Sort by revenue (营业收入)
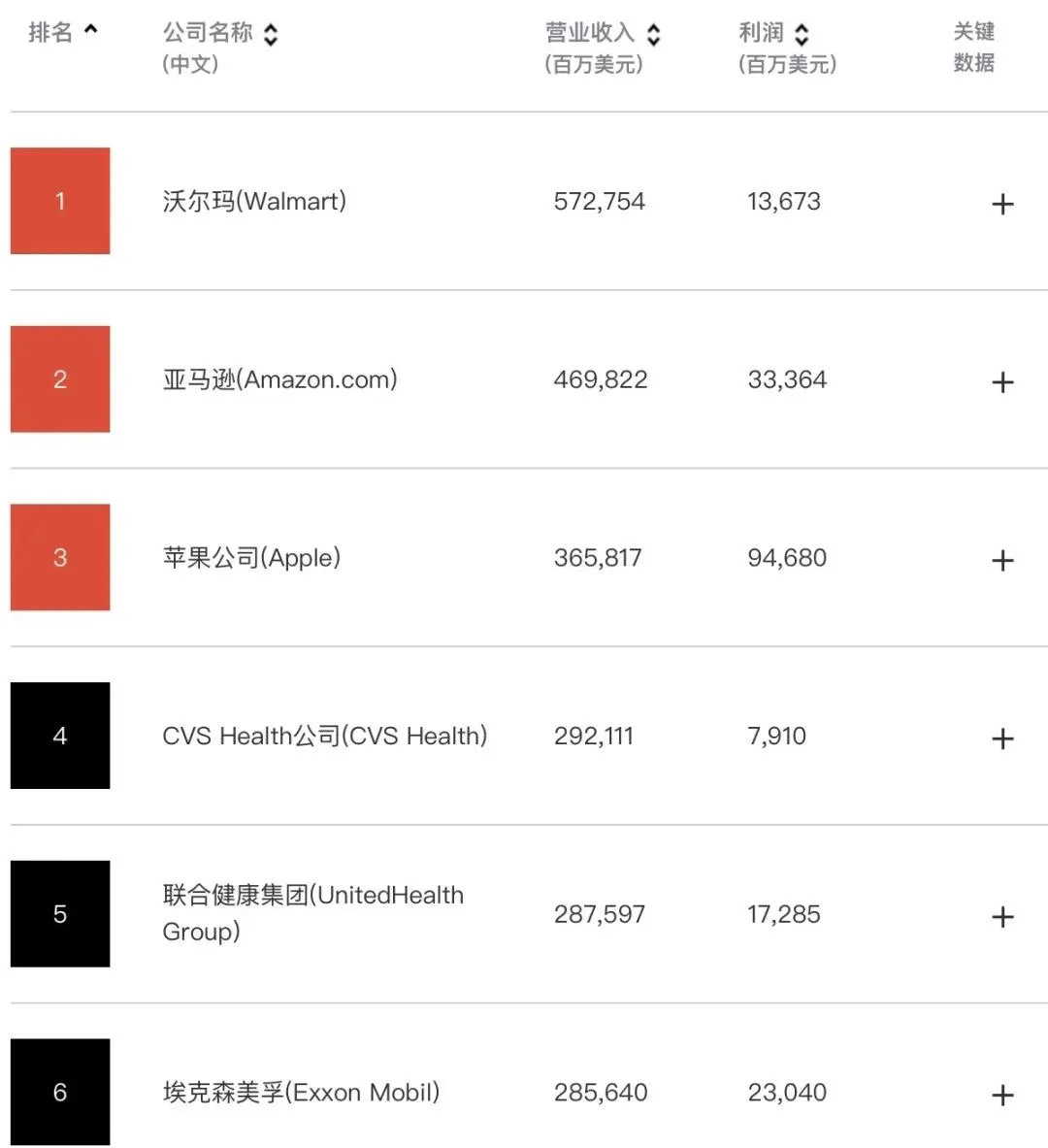The image size is (1048, 1148). point(653,35)
